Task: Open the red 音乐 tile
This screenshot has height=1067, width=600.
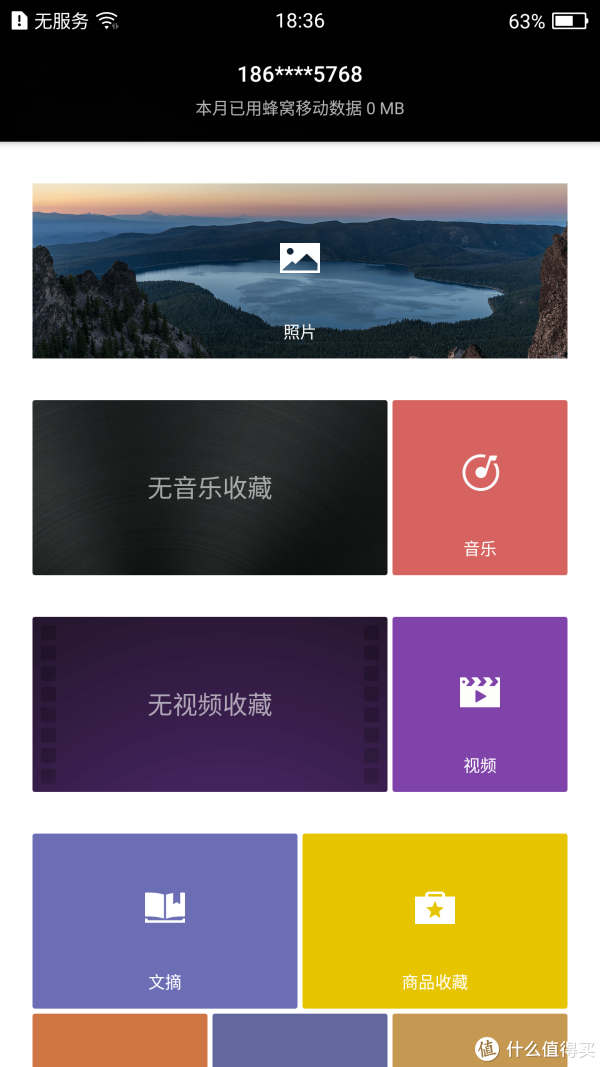Action: tap(479, 488)
